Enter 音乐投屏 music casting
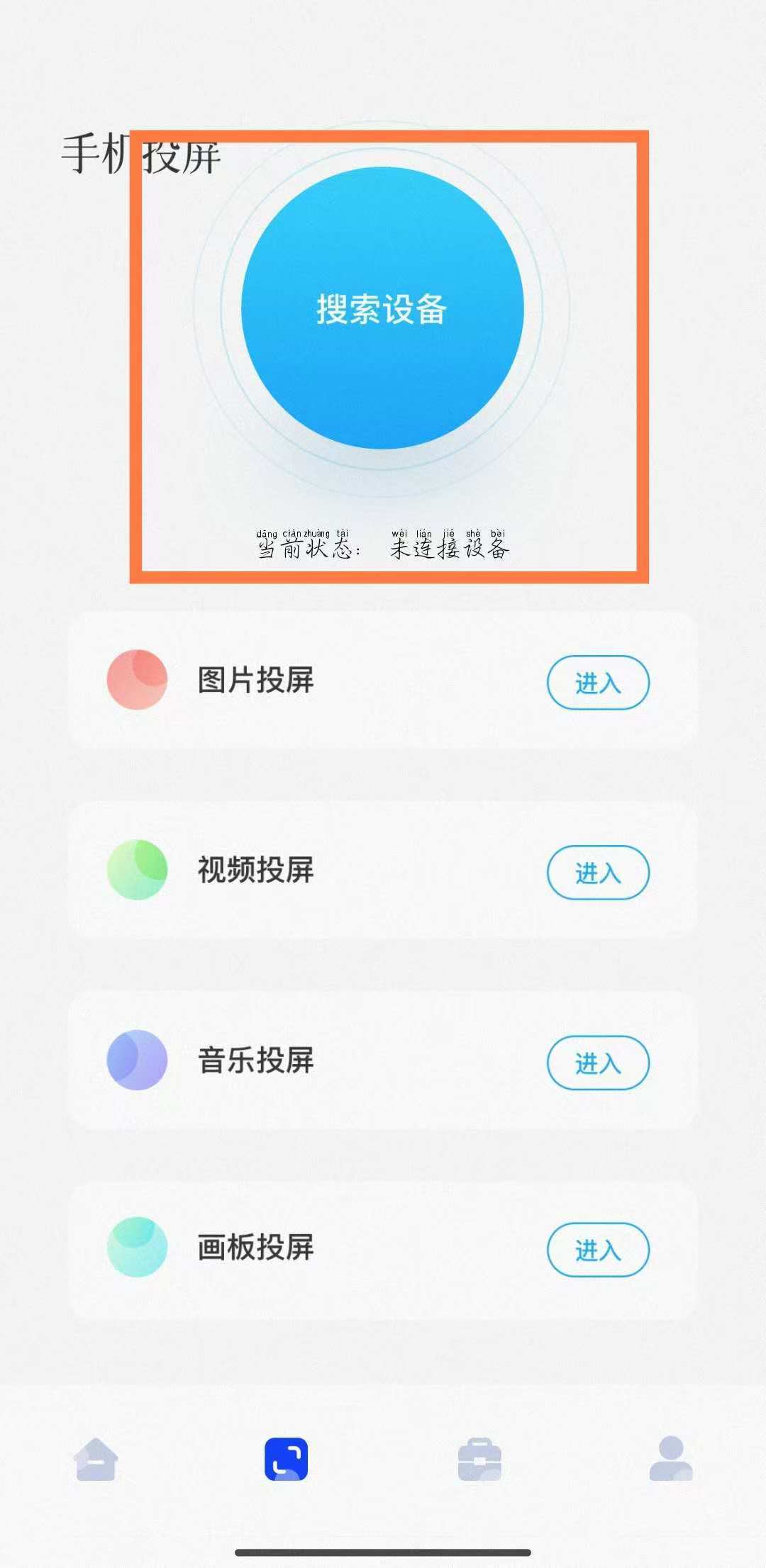This screenshot has height=1568, width=766. click(x=598, y=1063)
